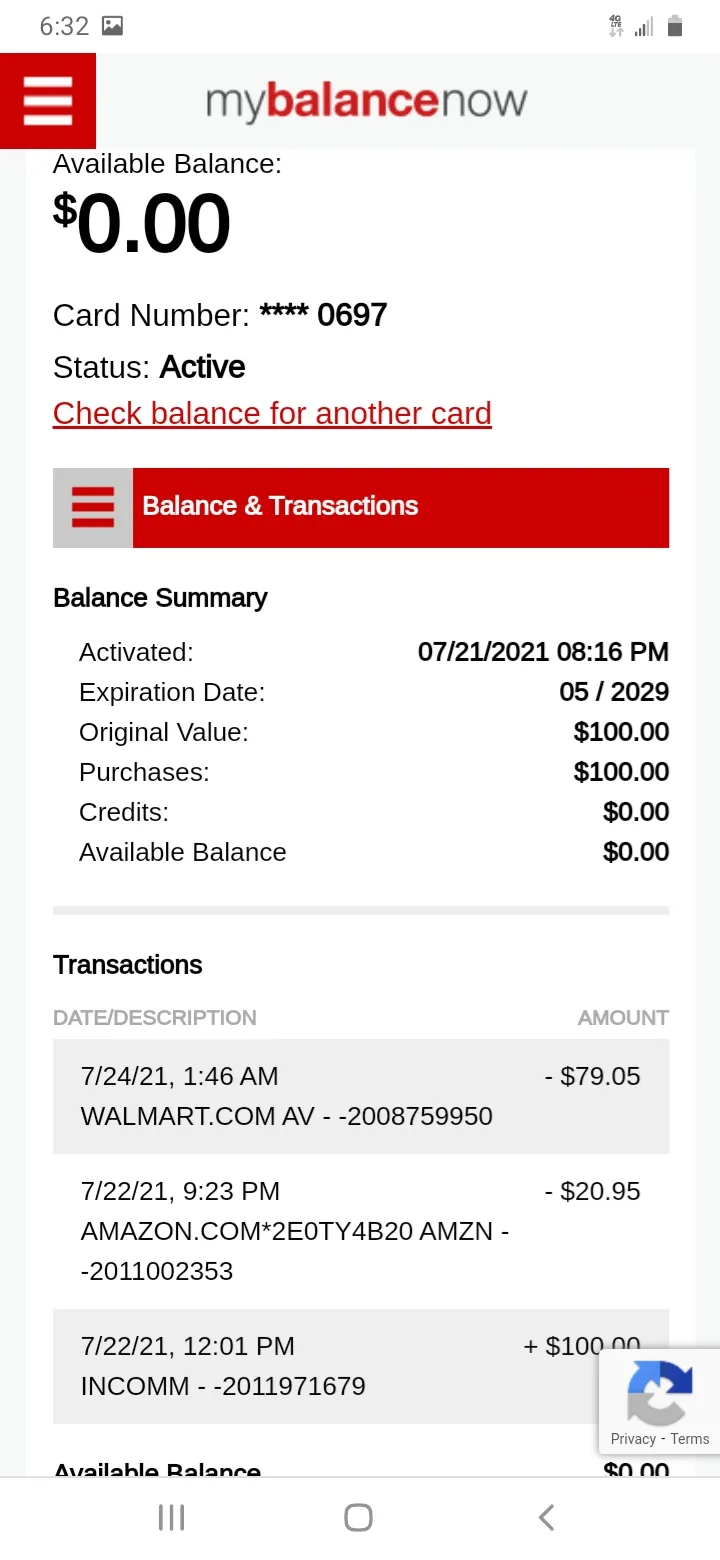This screenshot has width=720, height=1560.
Task: Go to the home screen
Action: [359, 1517]
